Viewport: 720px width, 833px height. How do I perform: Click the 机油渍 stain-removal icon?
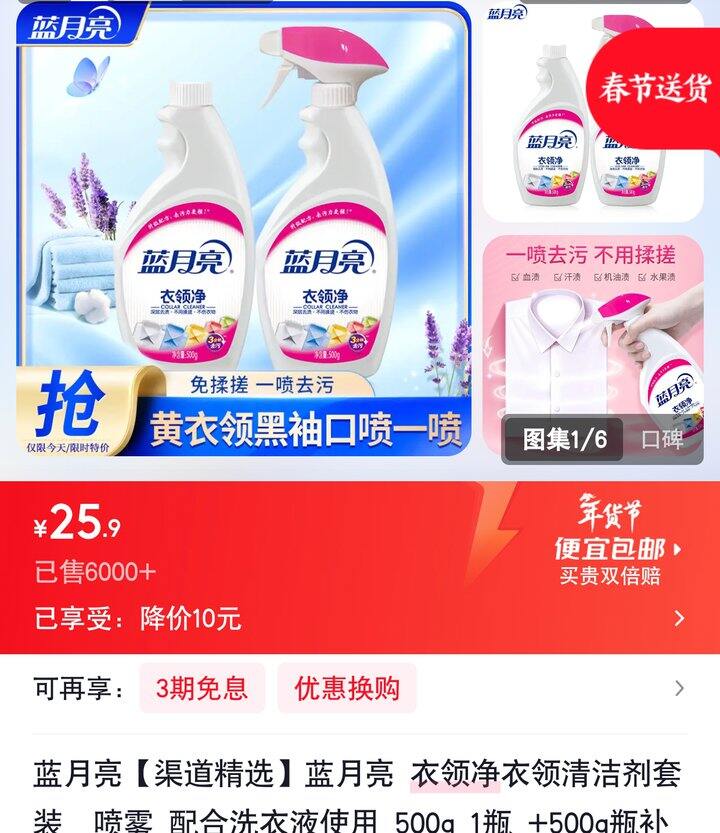(613, 277)
